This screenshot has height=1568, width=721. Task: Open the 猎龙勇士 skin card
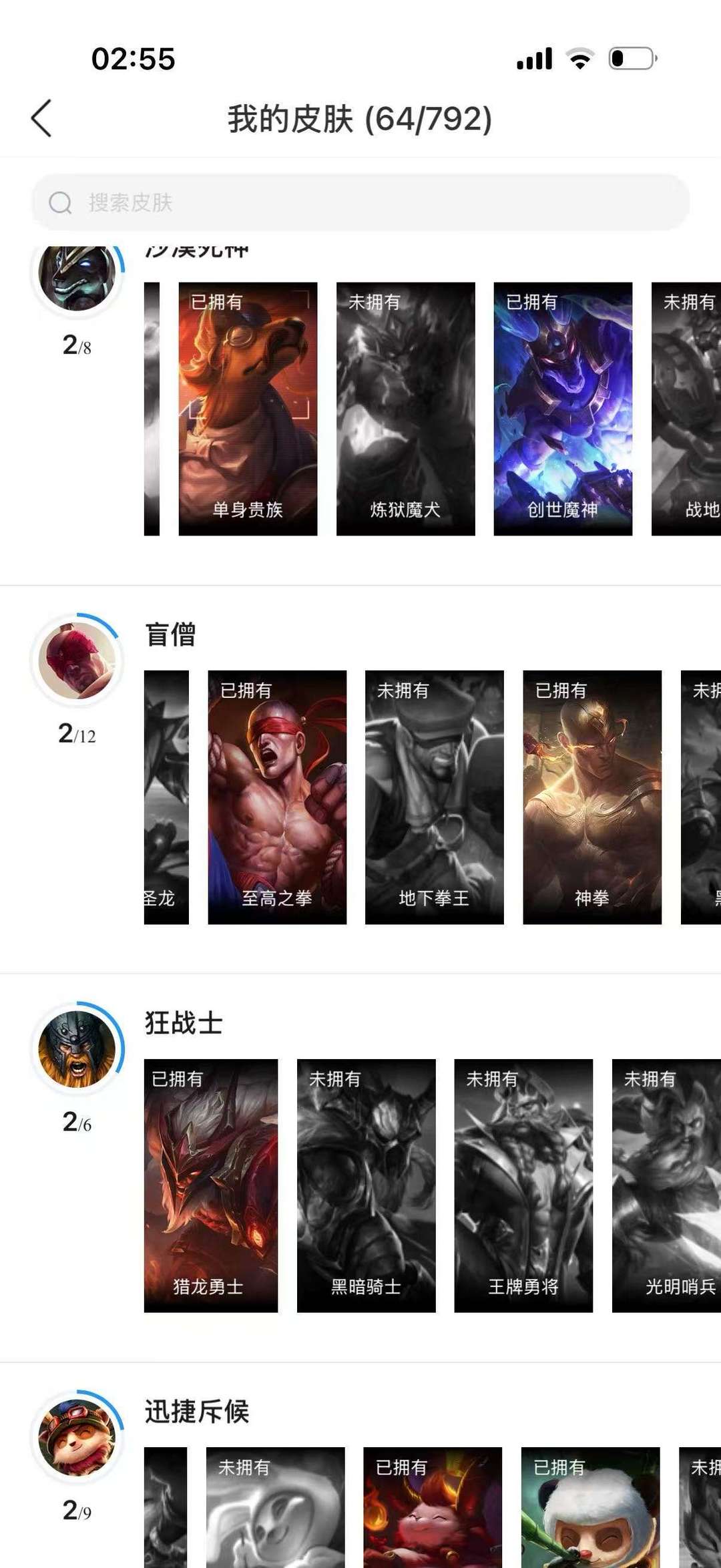[210, 1185]
